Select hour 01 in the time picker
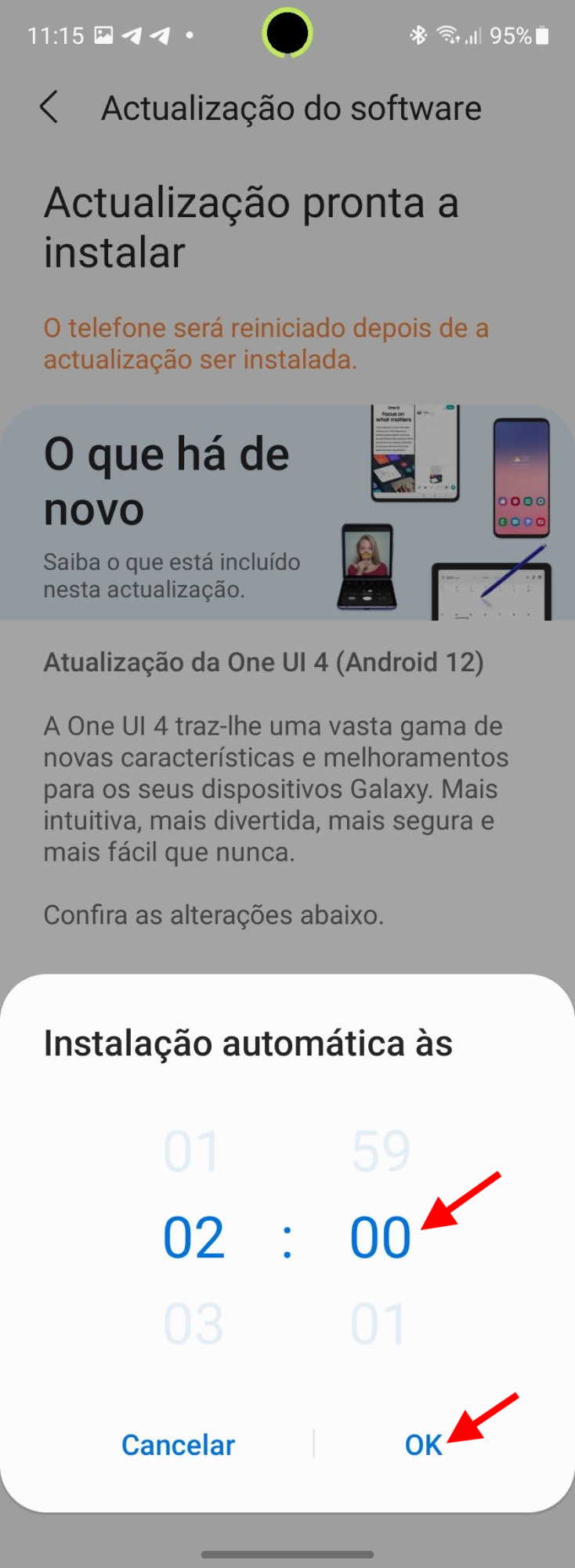Image resolution: width=575 pixels, height=1568 pixels. coord(193,1152)
